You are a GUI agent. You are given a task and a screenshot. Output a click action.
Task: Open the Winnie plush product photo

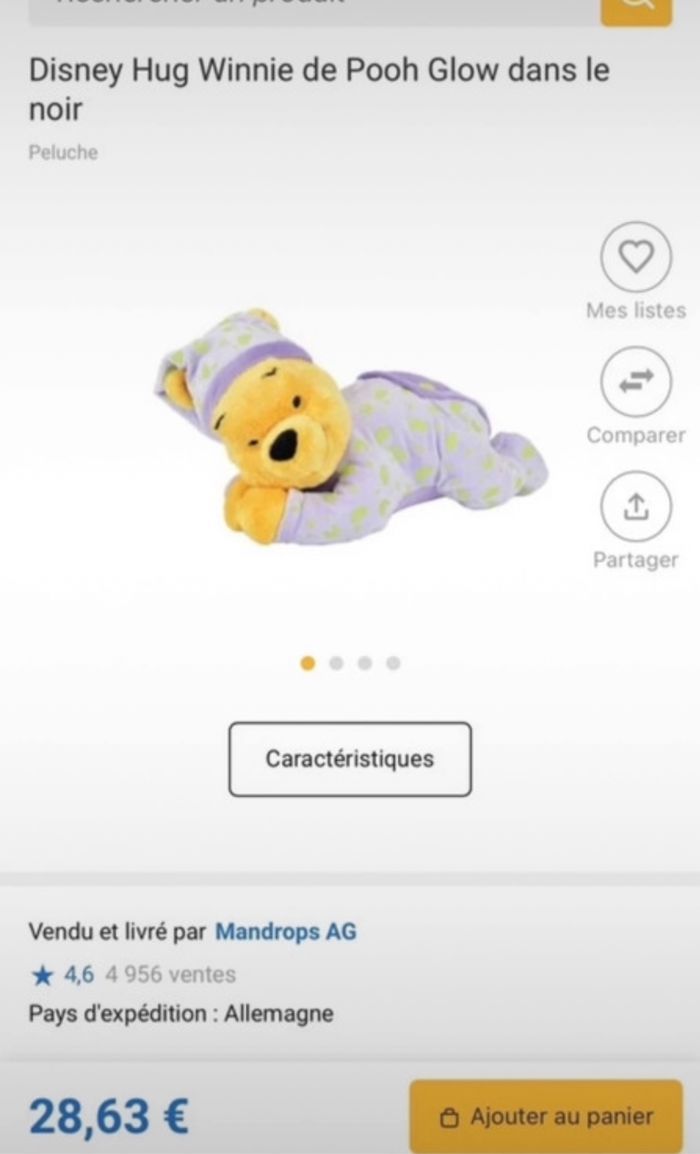coord(350,432)
